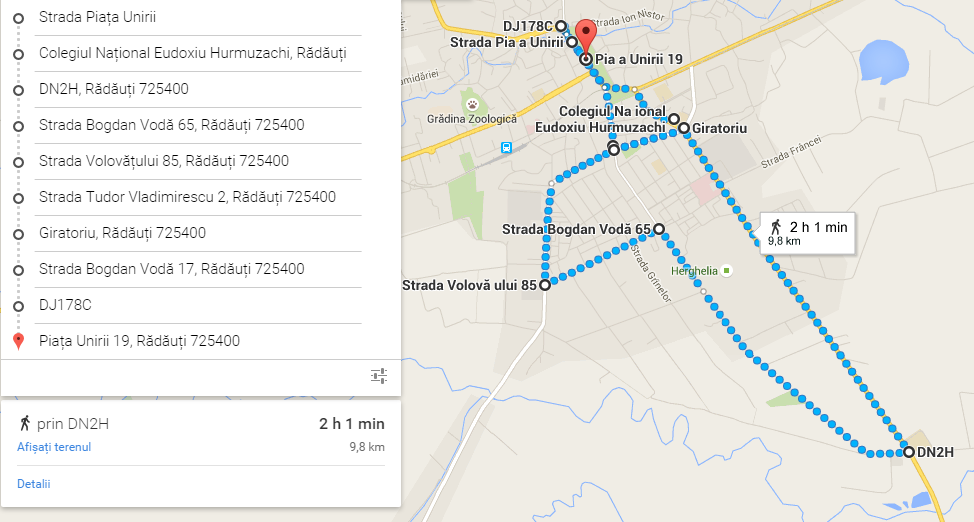Open route options sliders icon
The width and height of the screenshot is (974, 522).
click(379, 376)
